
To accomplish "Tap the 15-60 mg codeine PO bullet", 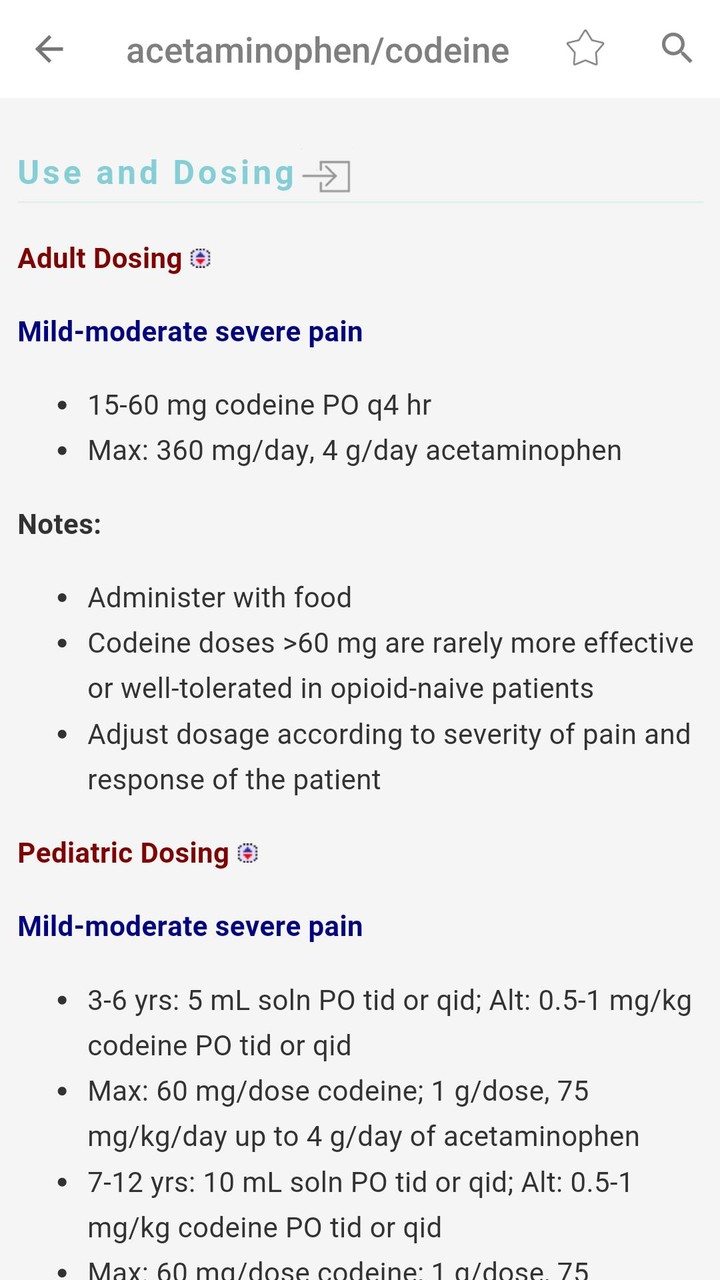I will click(260, 405).
